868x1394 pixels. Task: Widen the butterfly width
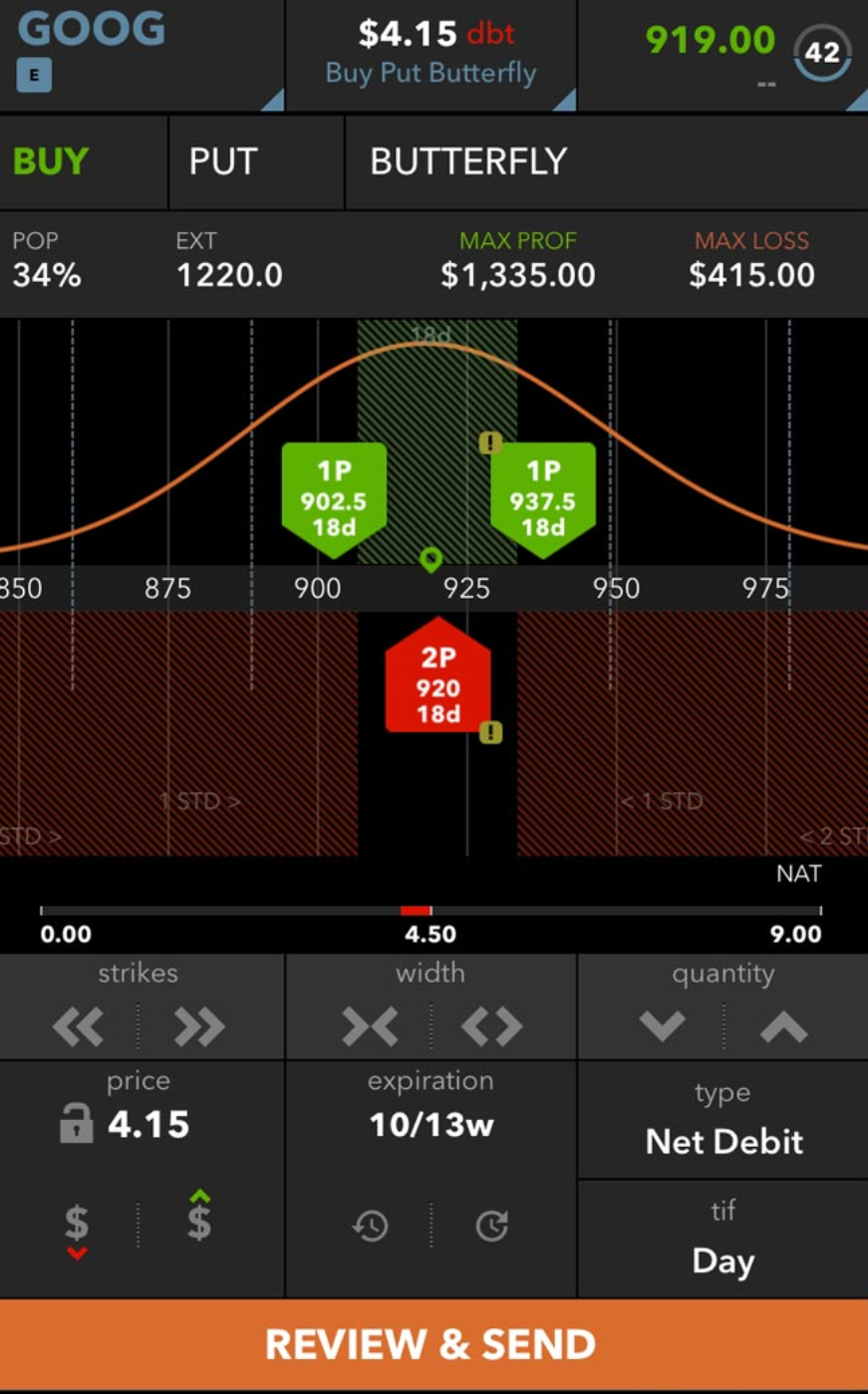(x=492, y=1026)
